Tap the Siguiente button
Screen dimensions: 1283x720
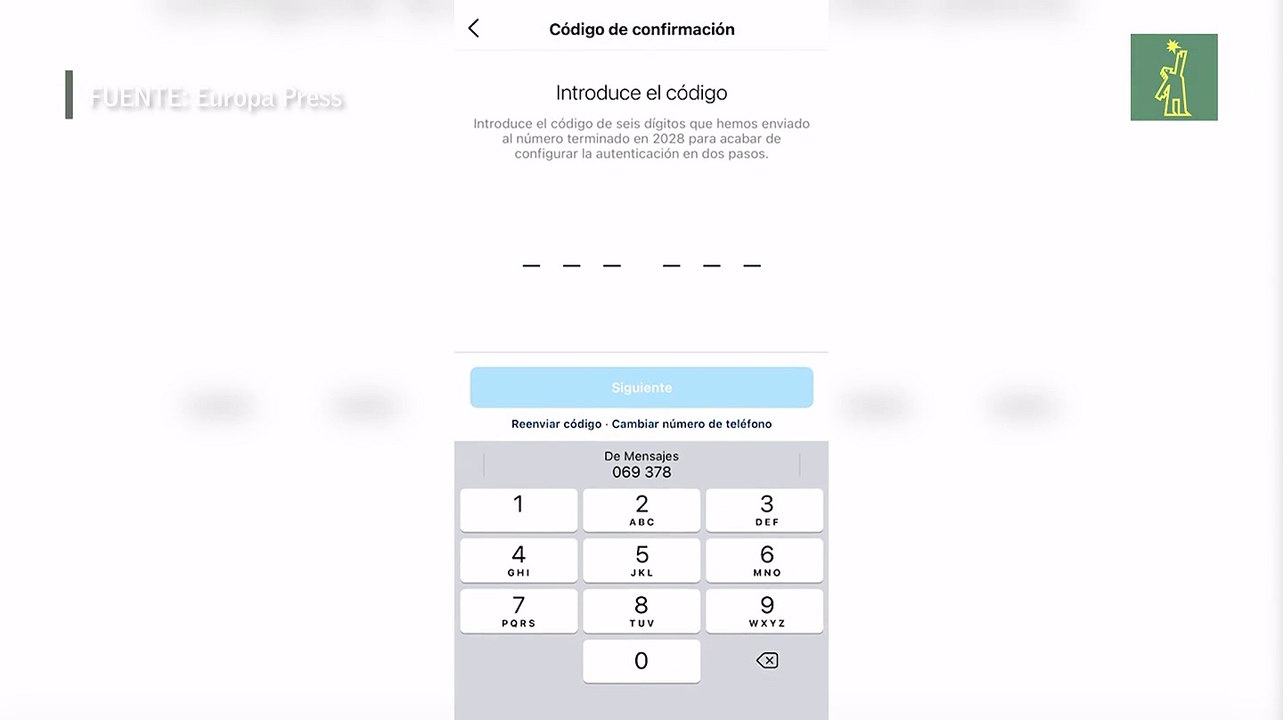tap(641, 387)
